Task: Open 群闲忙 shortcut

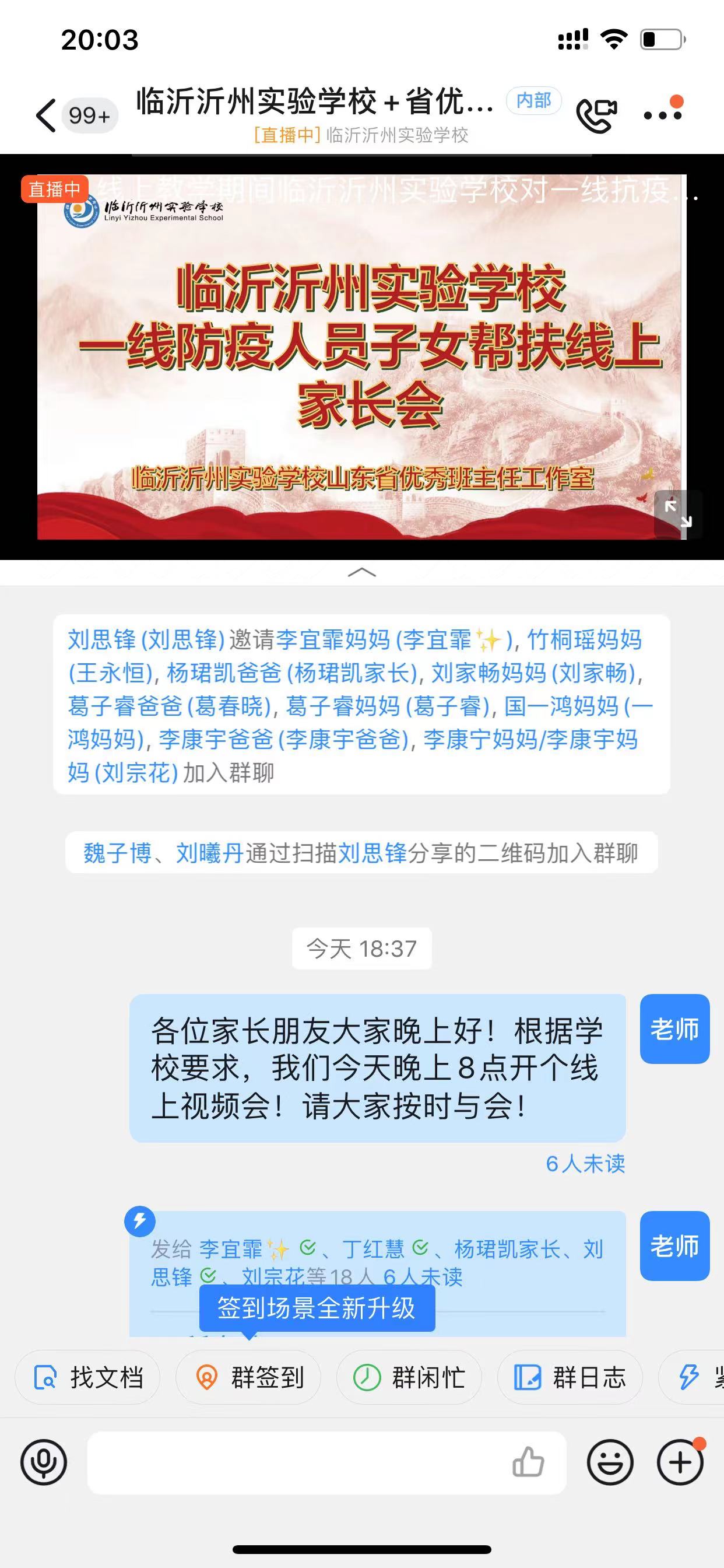Action: click(x=409, y=1377)
